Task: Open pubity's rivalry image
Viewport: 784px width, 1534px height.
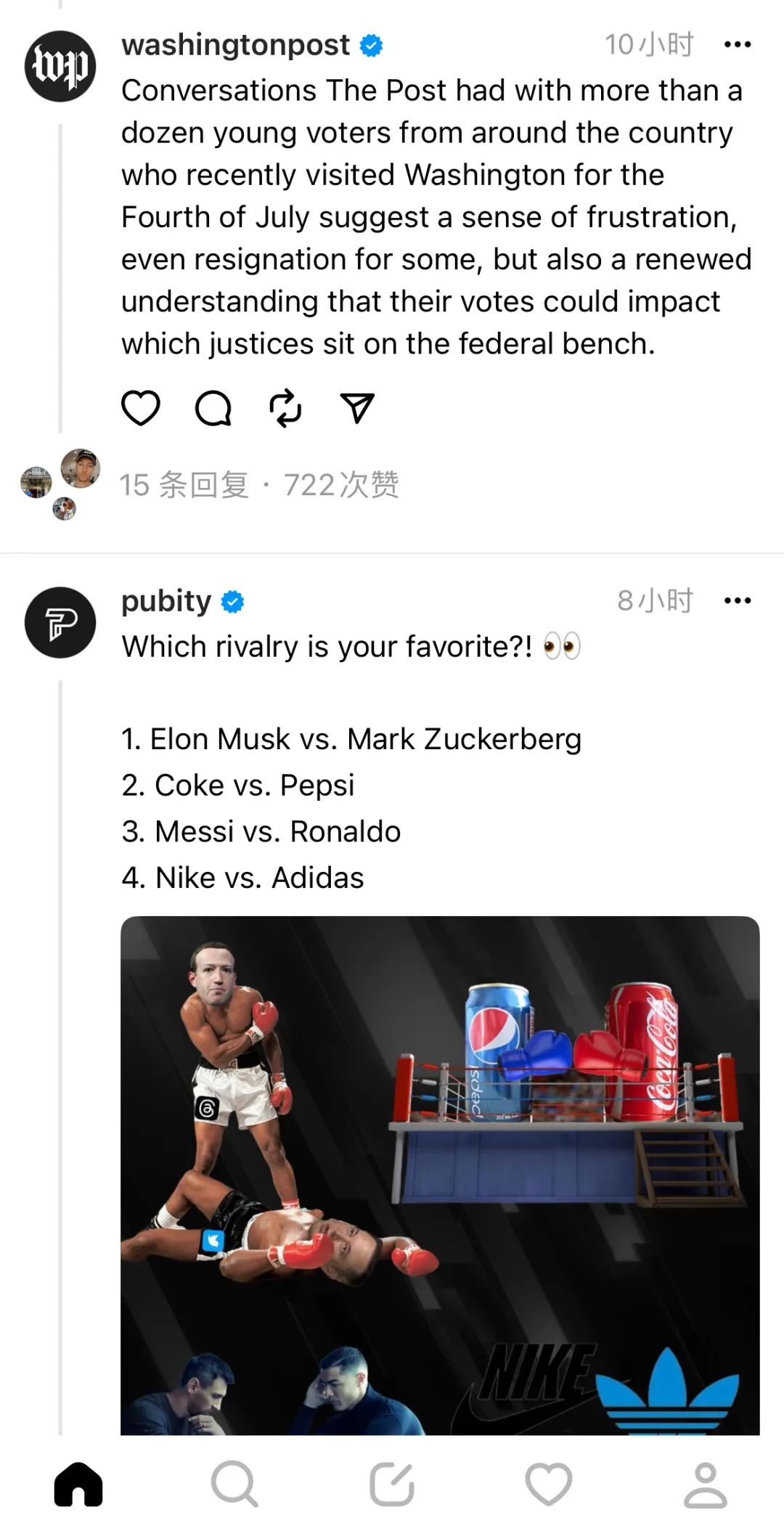Action: 440,1175
